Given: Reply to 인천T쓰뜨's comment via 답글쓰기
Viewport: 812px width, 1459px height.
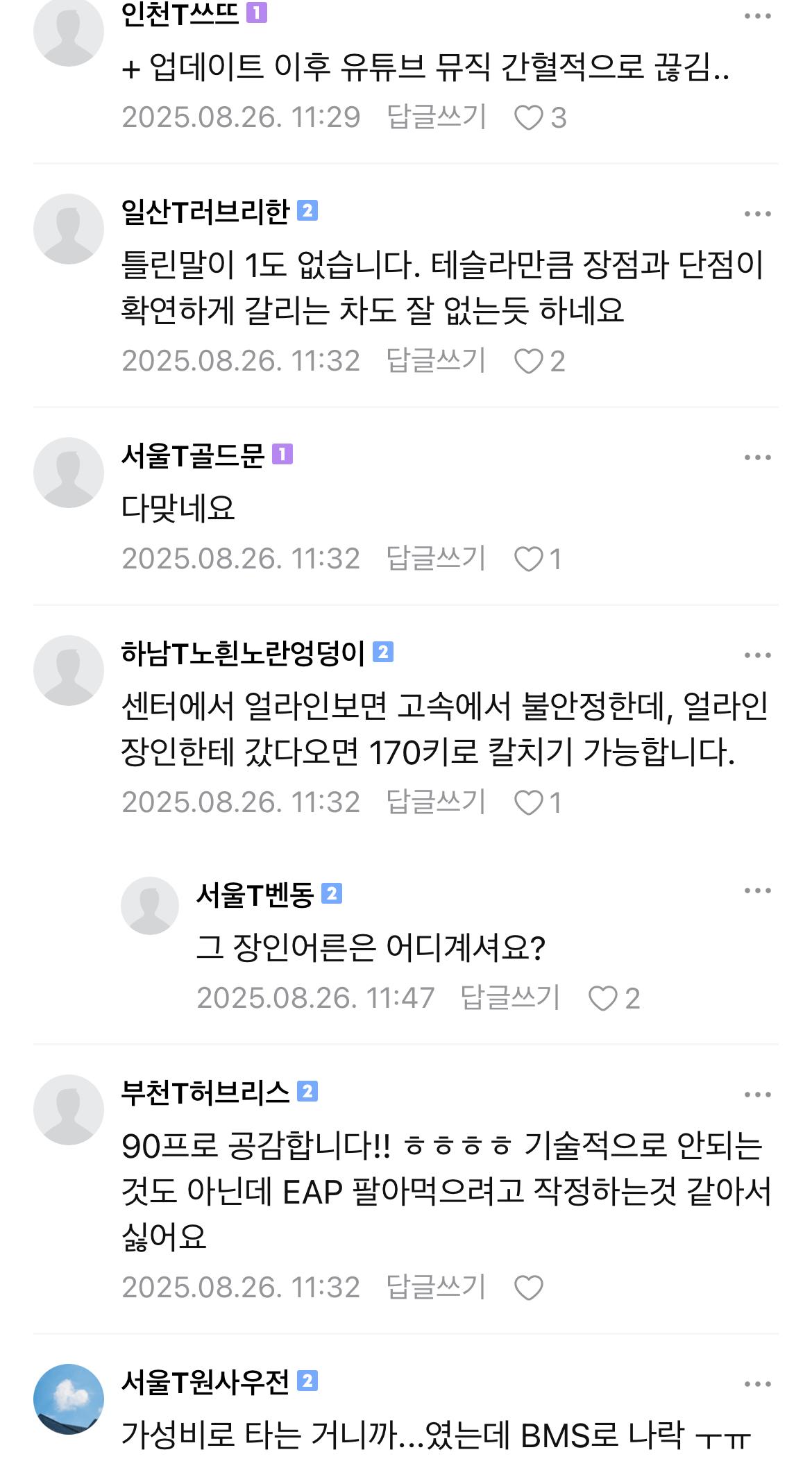Looking at the screenshot, I should 437,117.
